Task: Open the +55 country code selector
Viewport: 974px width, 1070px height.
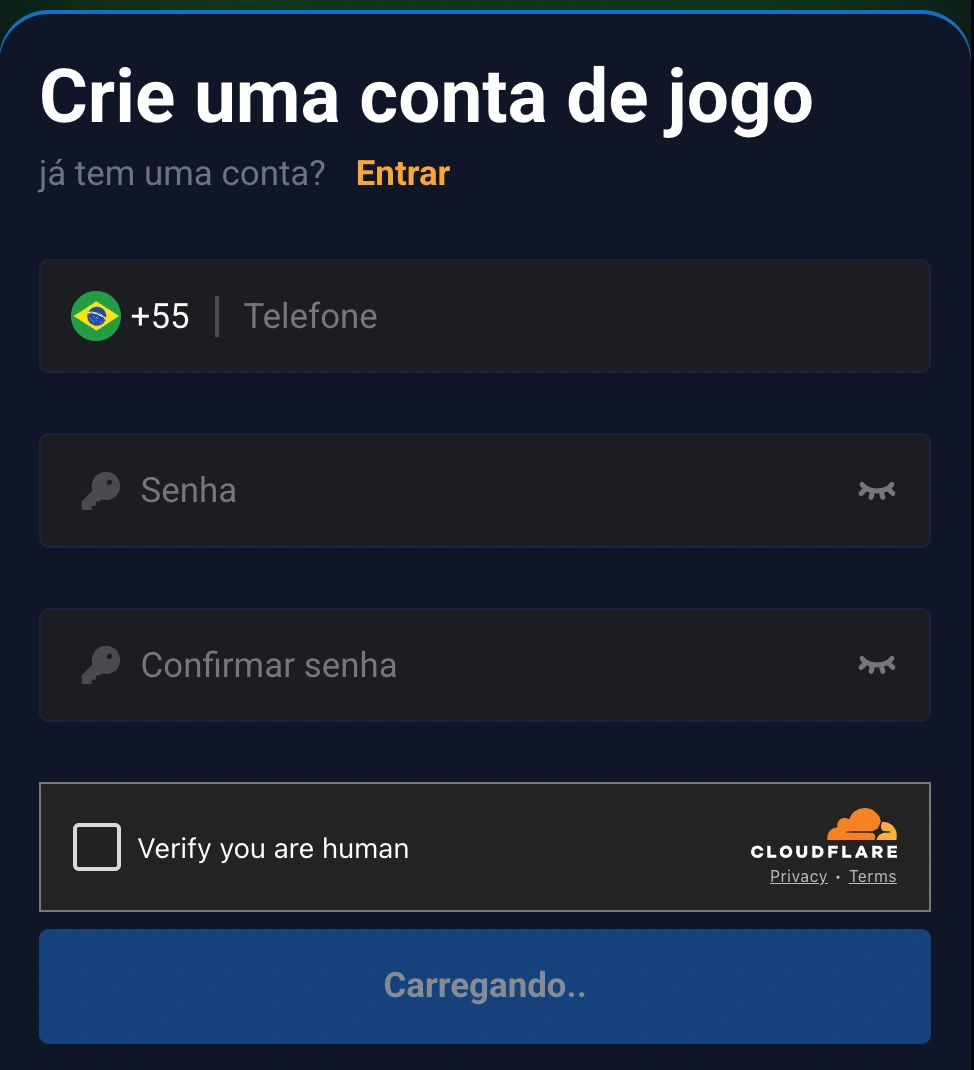Action: coord(131,316)
